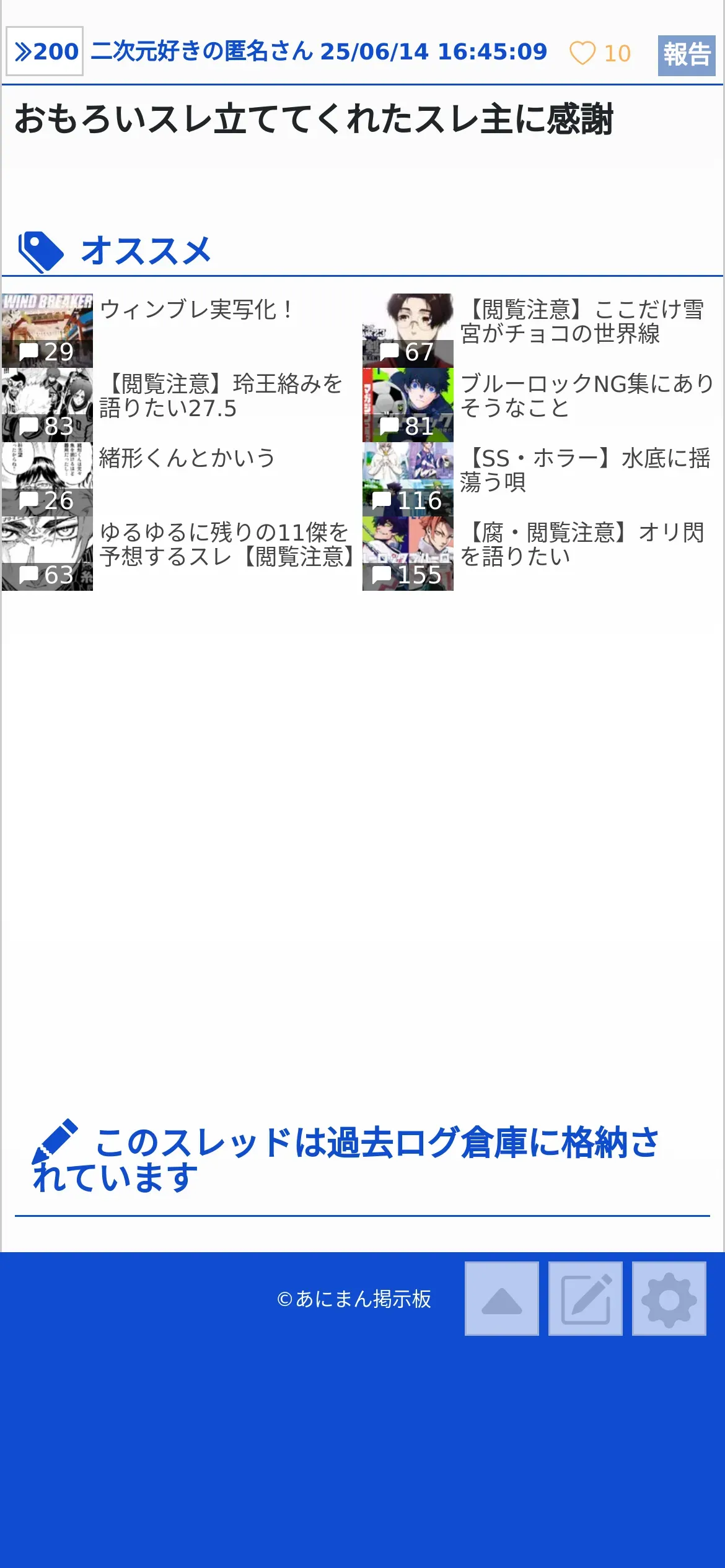Open thread ウィンブレ実写化!
Viewport: 725px width, 1568px height.
pos(181,330)
